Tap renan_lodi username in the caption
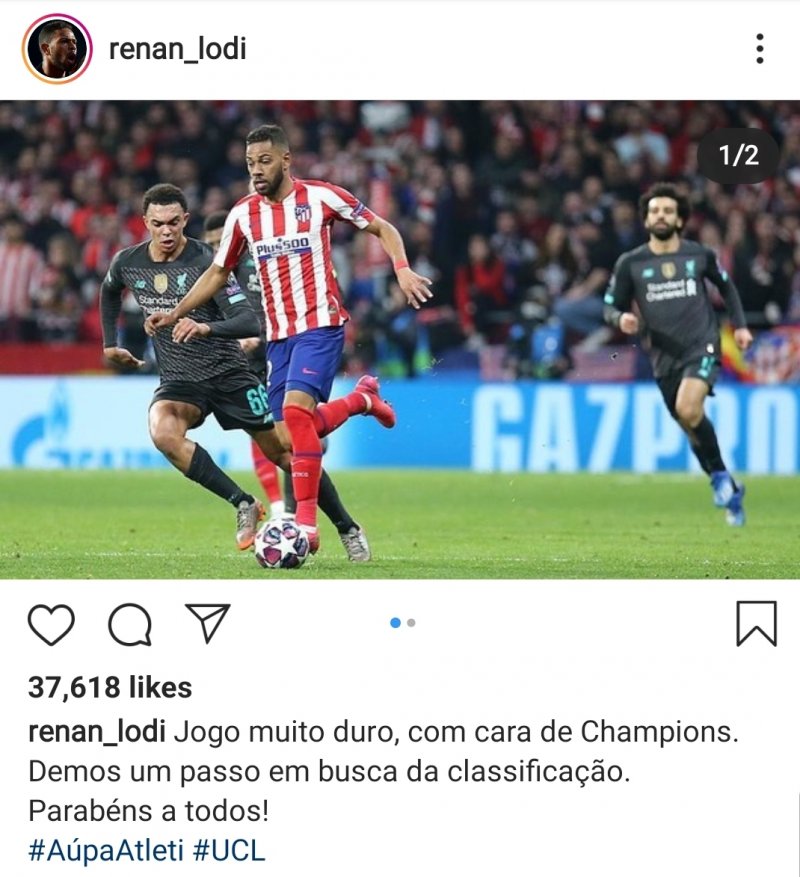800x877 pixels. 96,731
